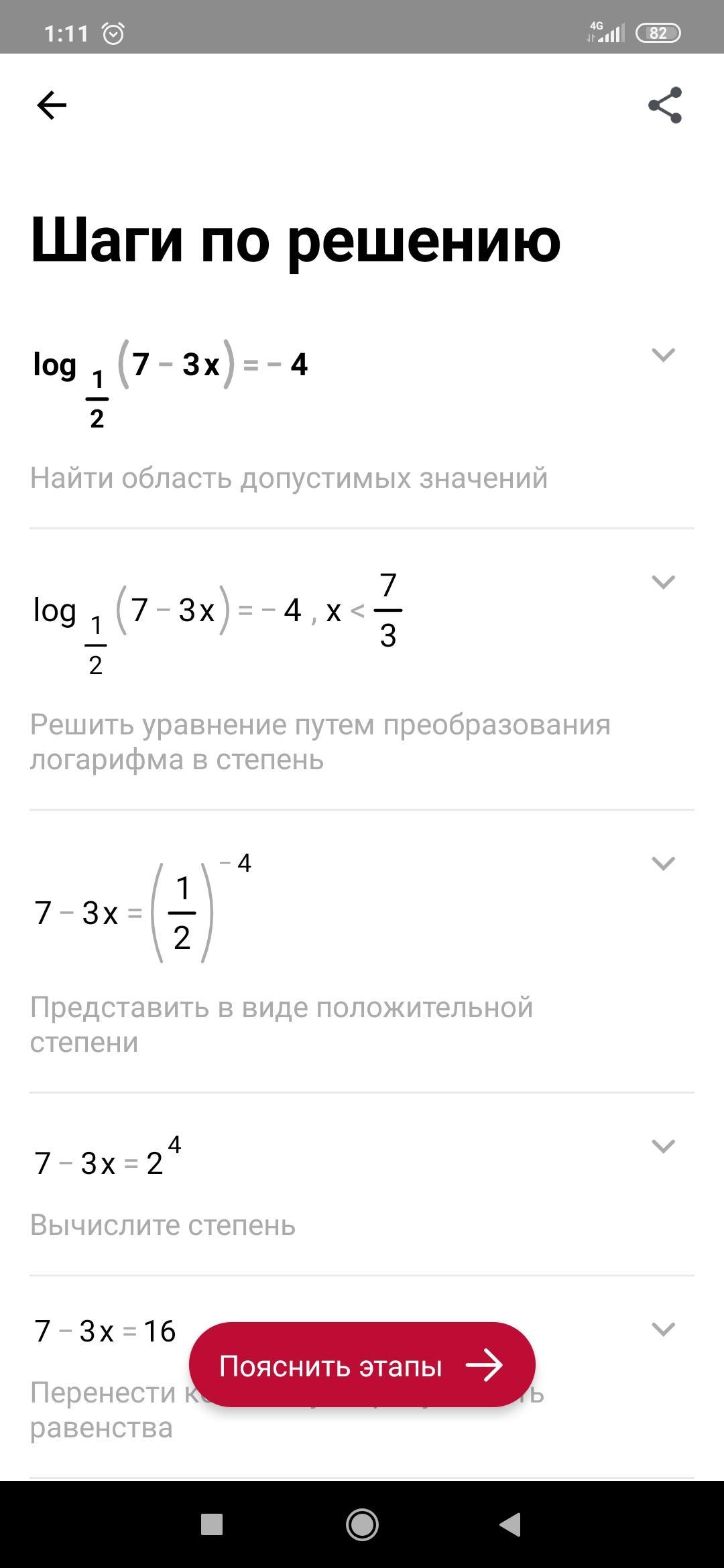Go back using the top-left arrow
Viewport: 724px width, 1568px height.
tap(52, 105)
